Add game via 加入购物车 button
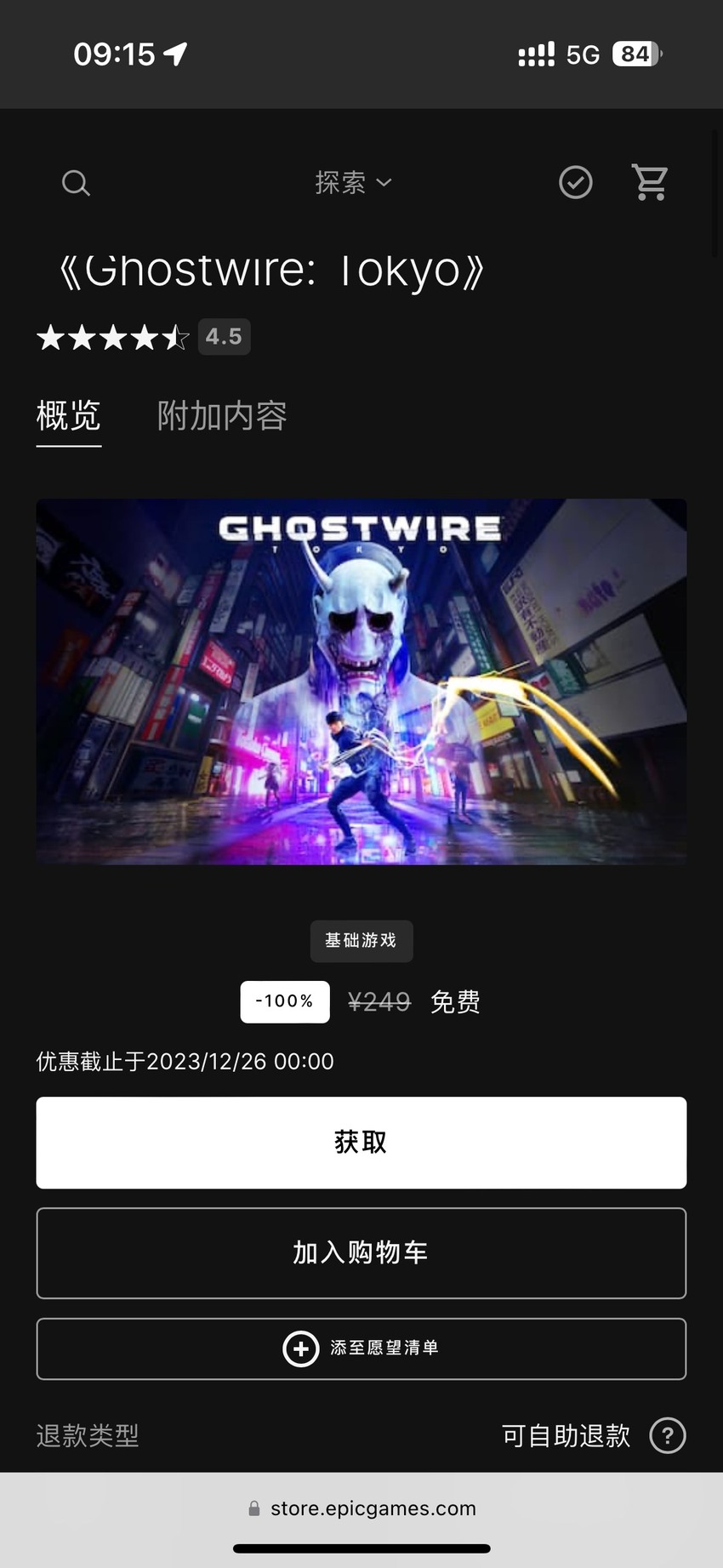The image size is (723, 1568). (361, 1253)
